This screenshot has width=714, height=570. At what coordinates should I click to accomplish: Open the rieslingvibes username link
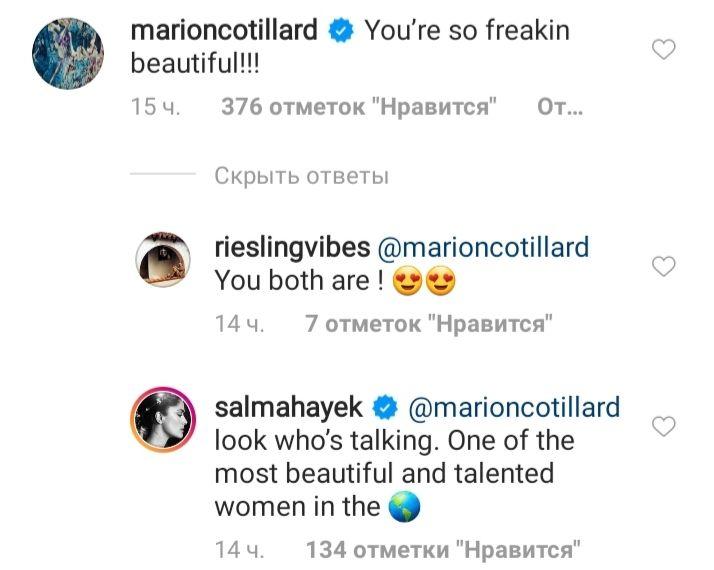[292, 247]
